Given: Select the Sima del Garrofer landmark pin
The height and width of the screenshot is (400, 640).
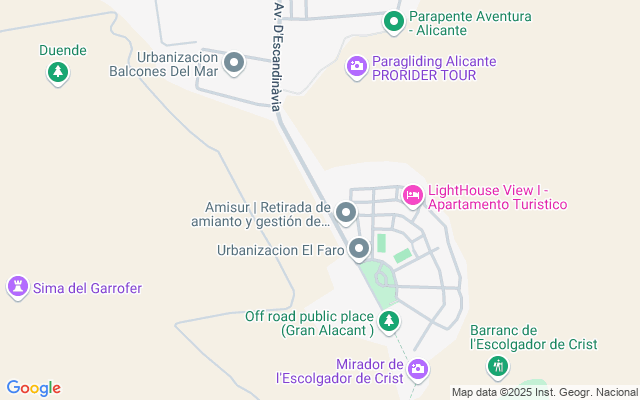Looking at the screenshot, I should 18,288.
